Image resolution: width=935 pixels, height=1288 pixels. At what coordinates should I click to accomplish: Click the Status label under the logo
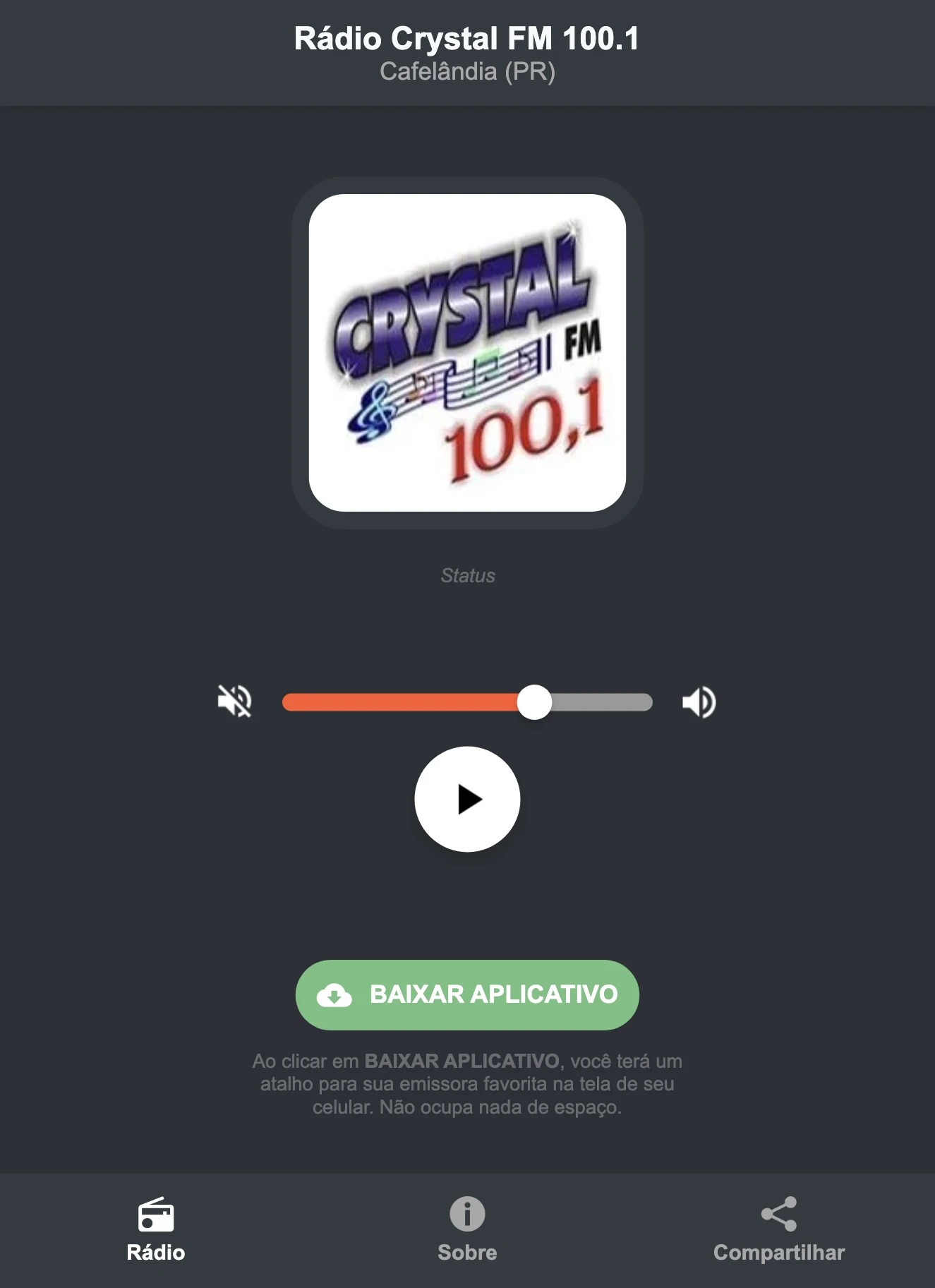pos(467,574)
